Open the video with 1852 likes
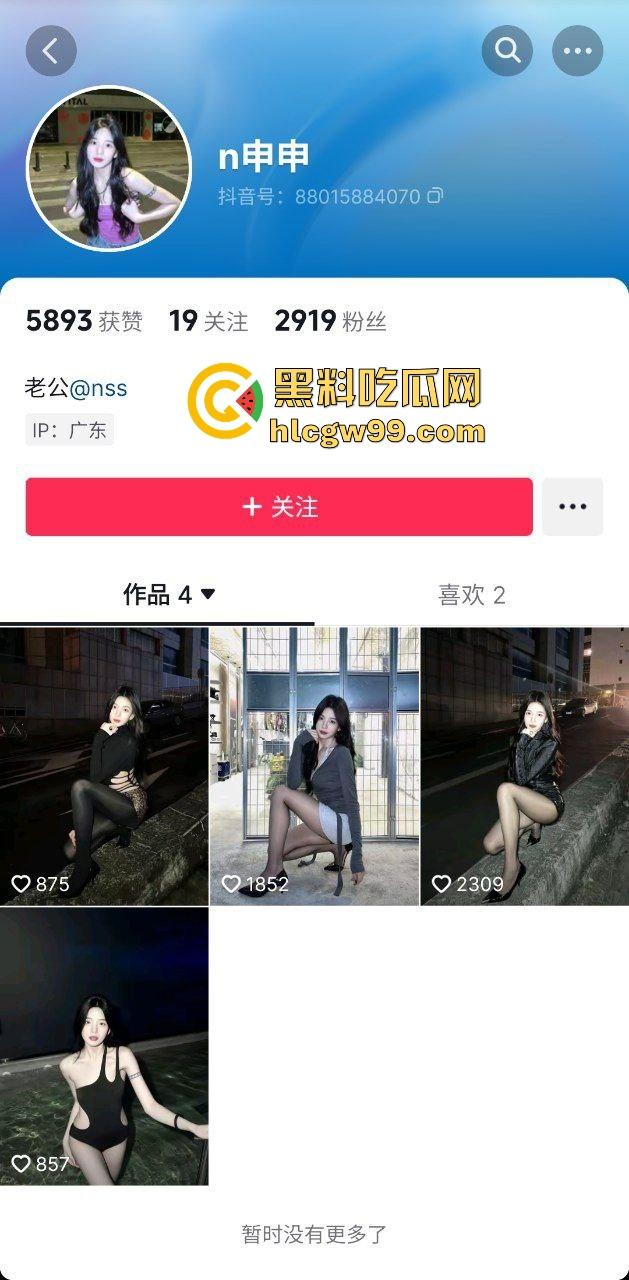Viewport: 629px width, 1280px height. [x=314, y=766]
